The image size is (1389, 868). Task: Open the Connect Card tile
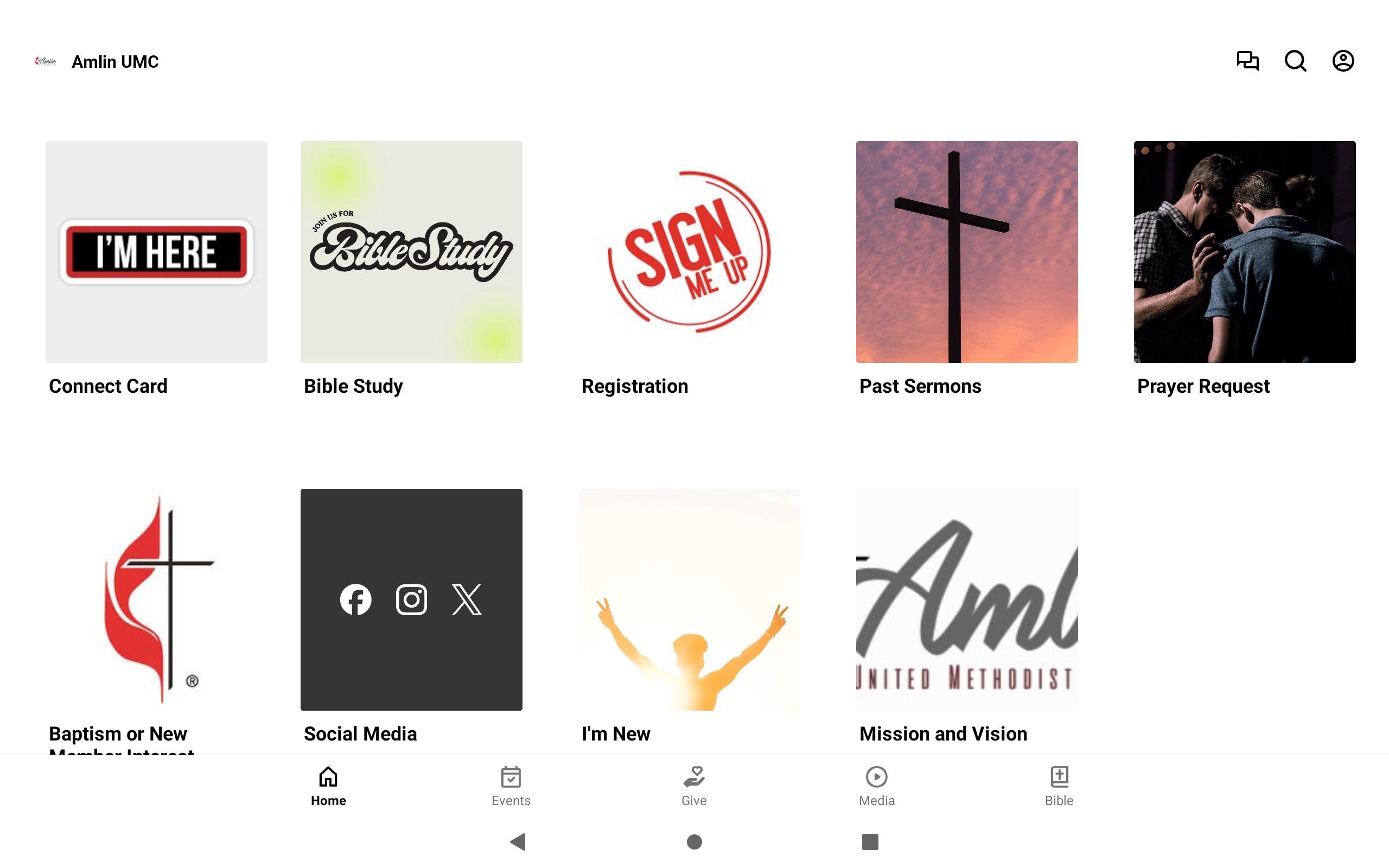(x=156, y=252)
